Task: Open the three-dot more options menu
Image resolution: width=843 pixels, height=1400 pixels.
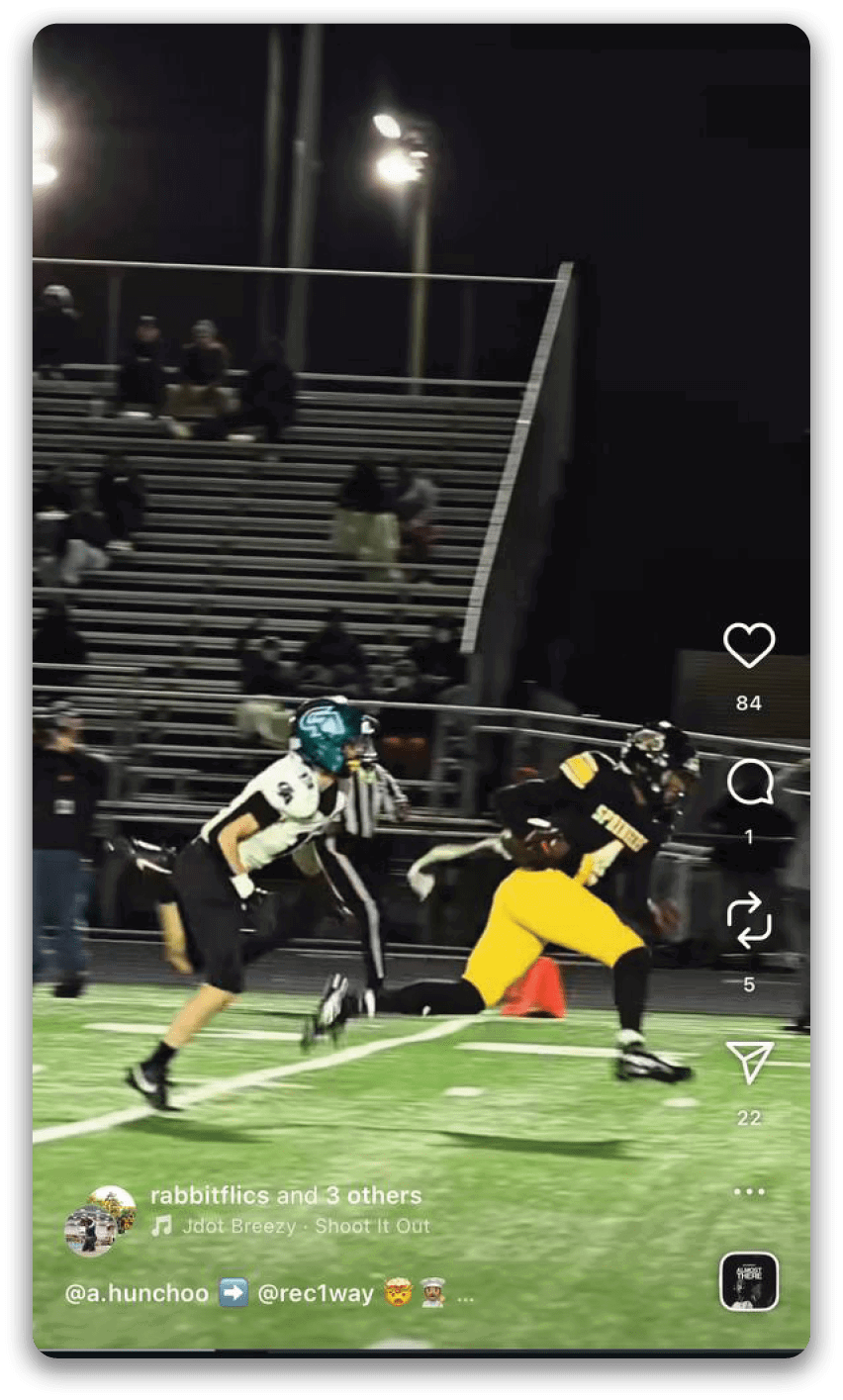Action: coord(749,1192)
